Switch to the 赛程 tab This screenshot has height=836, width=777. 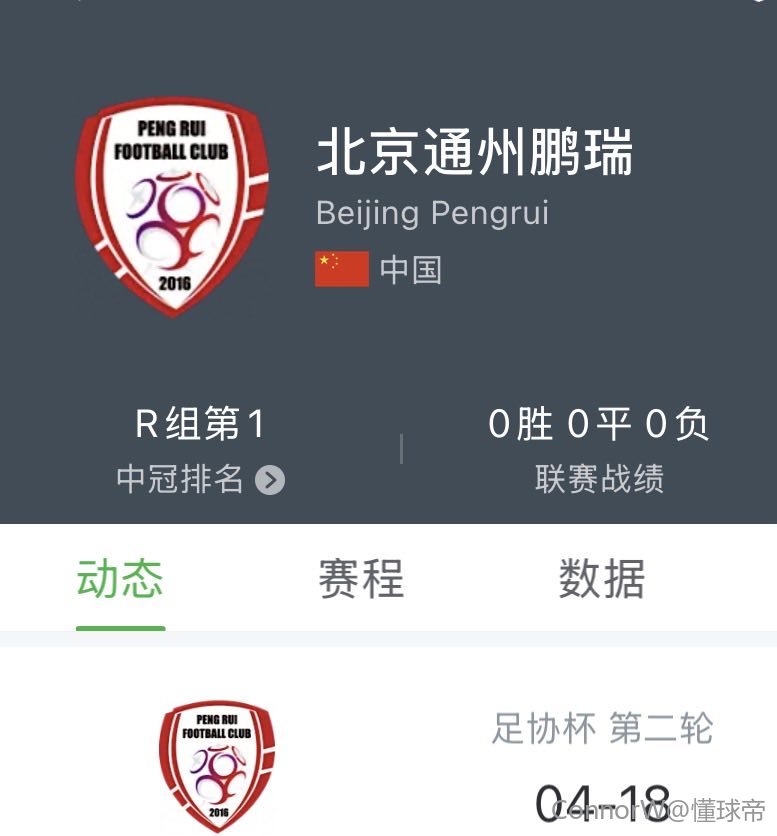361,579
